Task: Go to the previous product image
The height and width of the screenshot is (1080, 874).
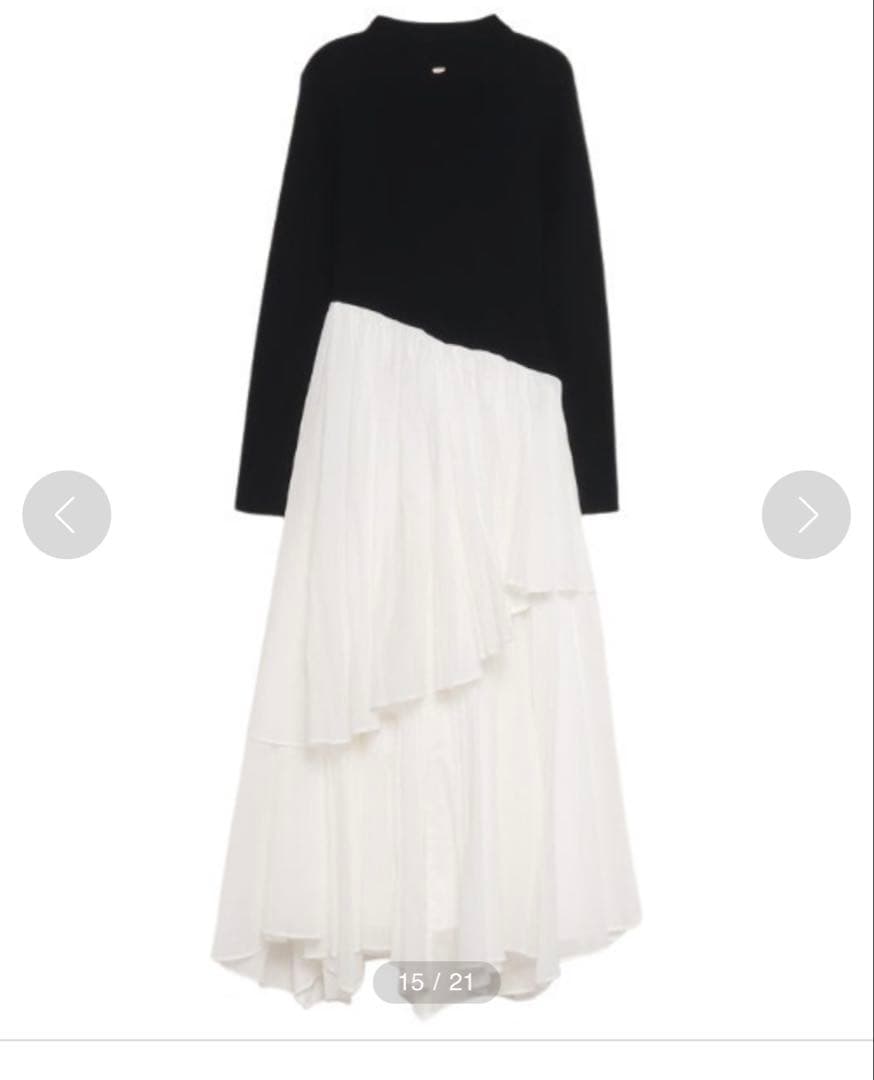Action: [66, 515]
